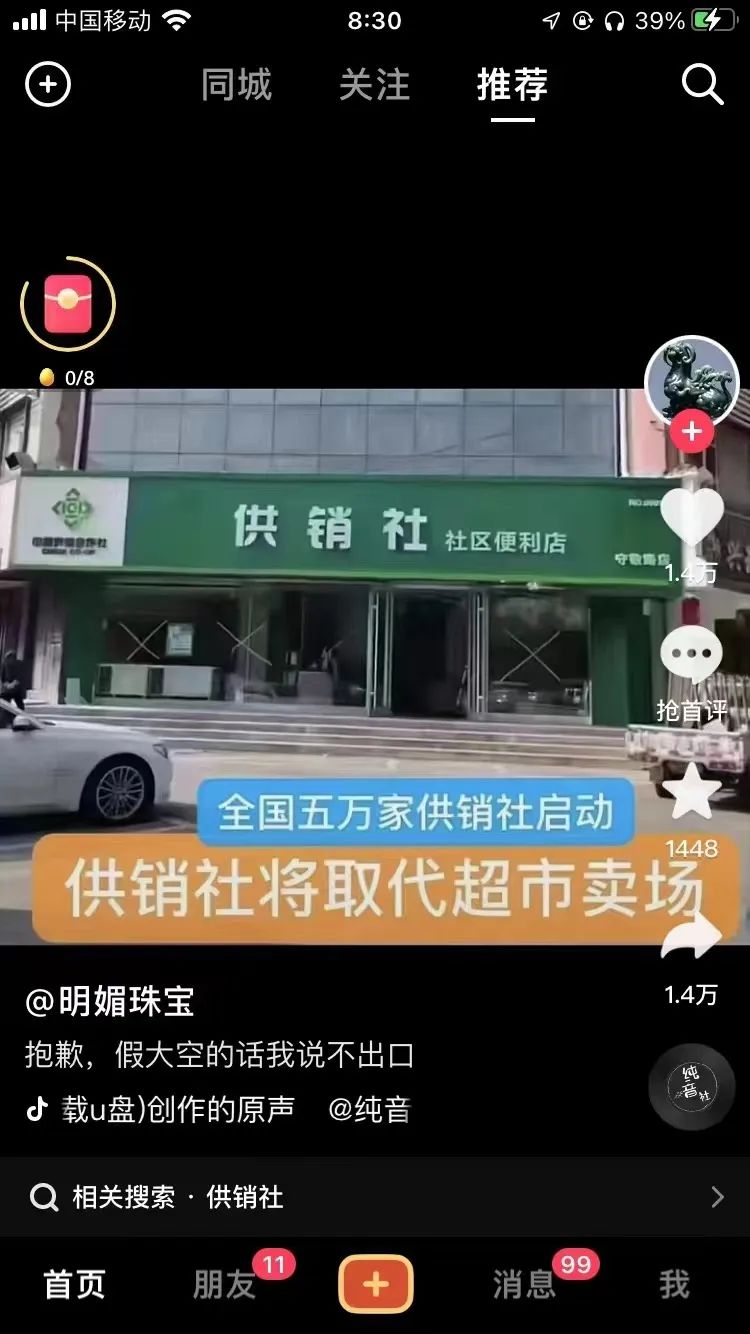The width and height of the screenshot is (750, 1334).
Task: Open the @明媚珠宝 profile name
Action: pyautogui.click(x=110, y=1001)
